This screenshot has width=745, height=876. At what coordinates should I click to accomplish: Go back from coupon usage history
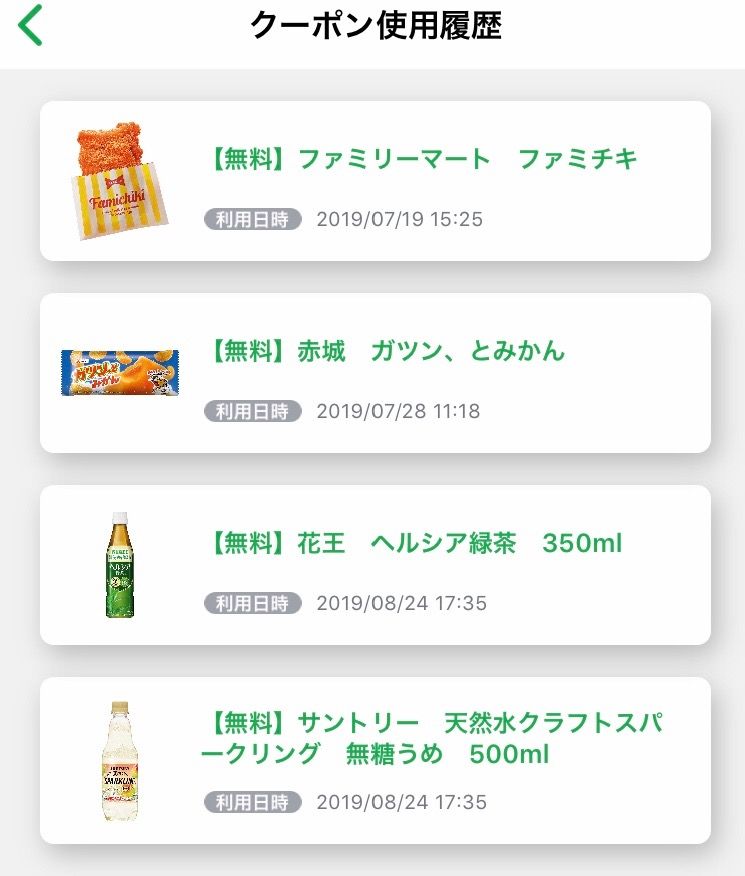31,26
